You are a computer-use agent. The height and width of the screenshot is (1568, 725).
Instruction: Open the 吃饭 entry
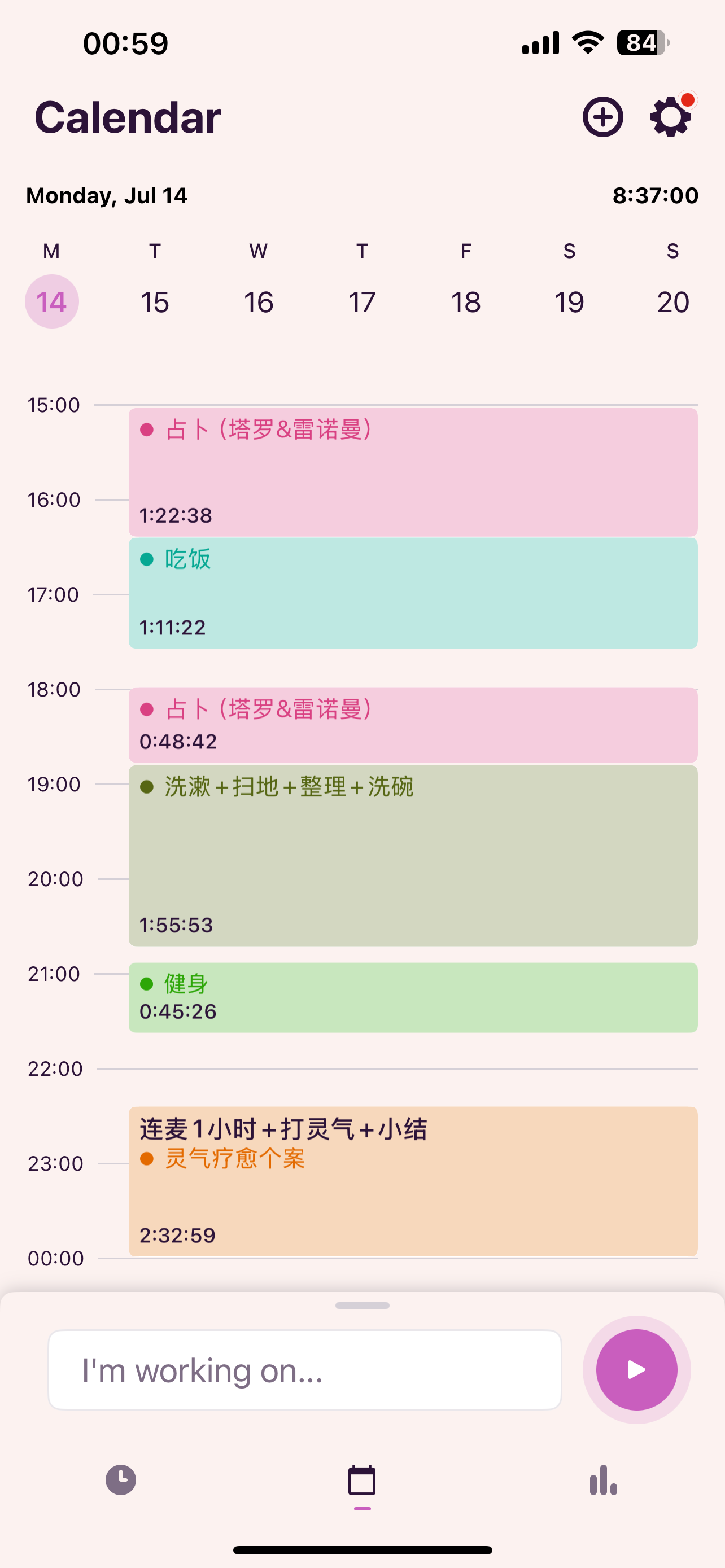(x=413, y=593)
